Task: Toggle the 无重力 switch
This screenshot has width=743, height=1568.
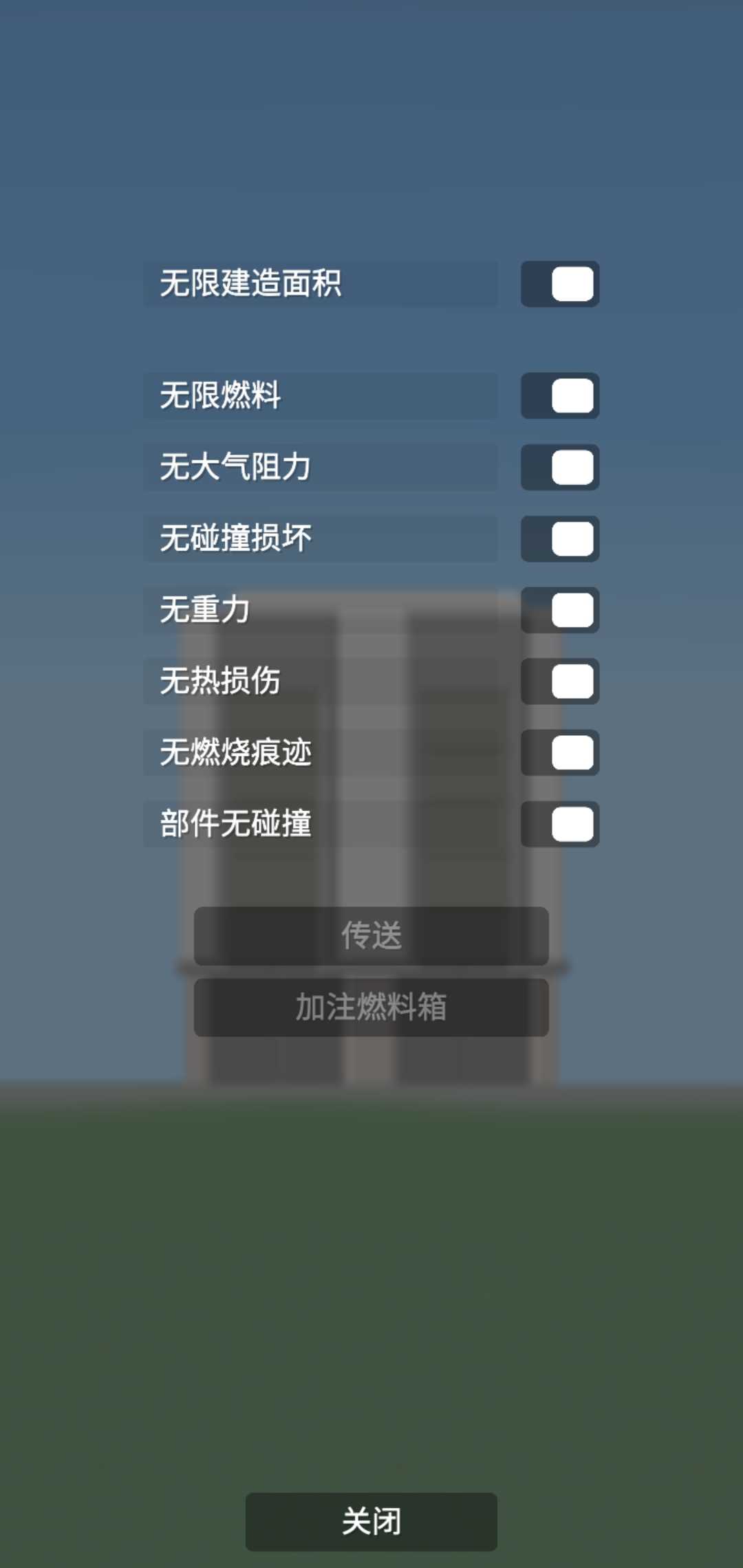Action: point(559,610)
